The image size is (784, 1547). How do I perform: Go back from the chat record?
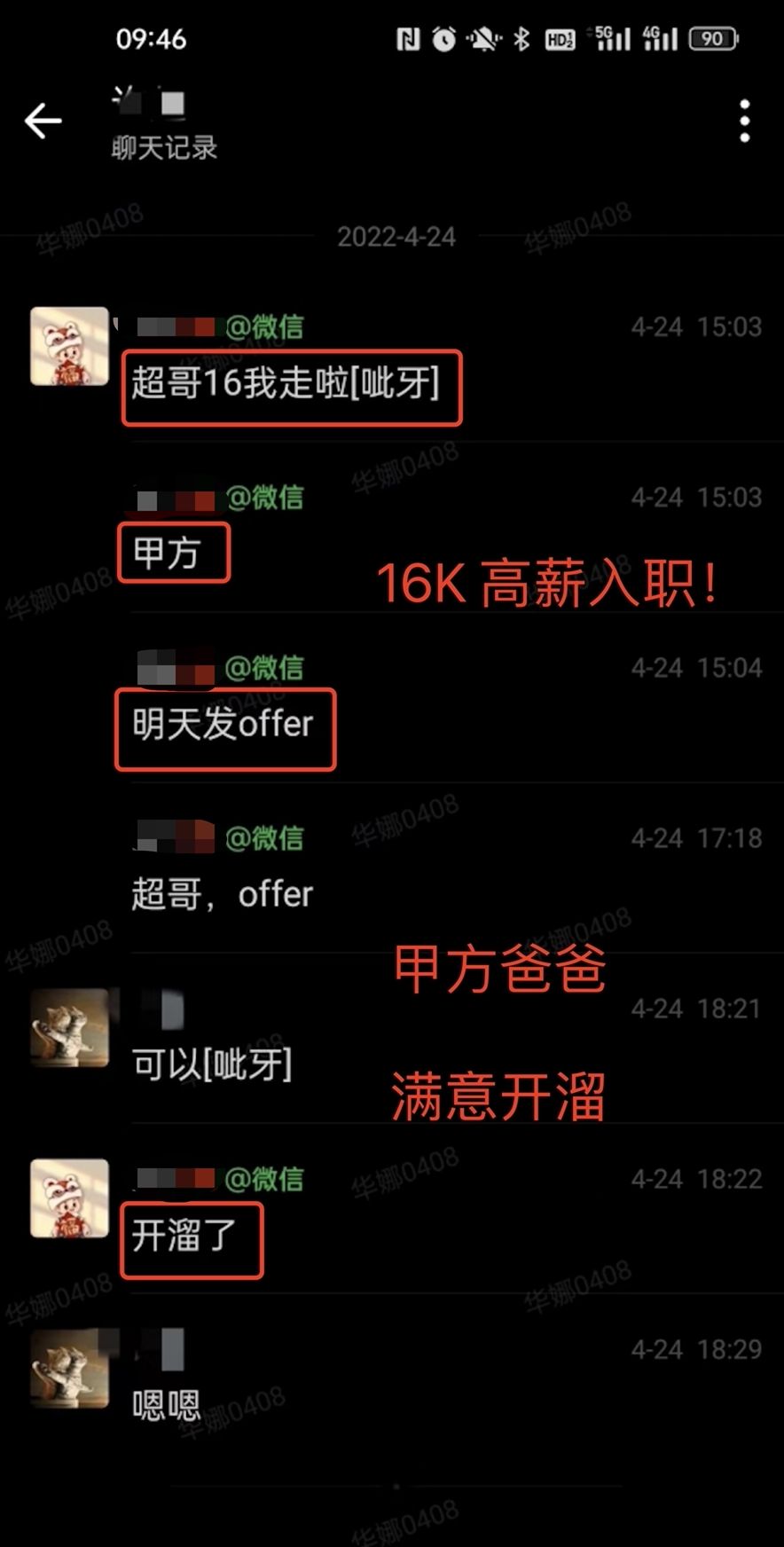click(x=43, y=122)
